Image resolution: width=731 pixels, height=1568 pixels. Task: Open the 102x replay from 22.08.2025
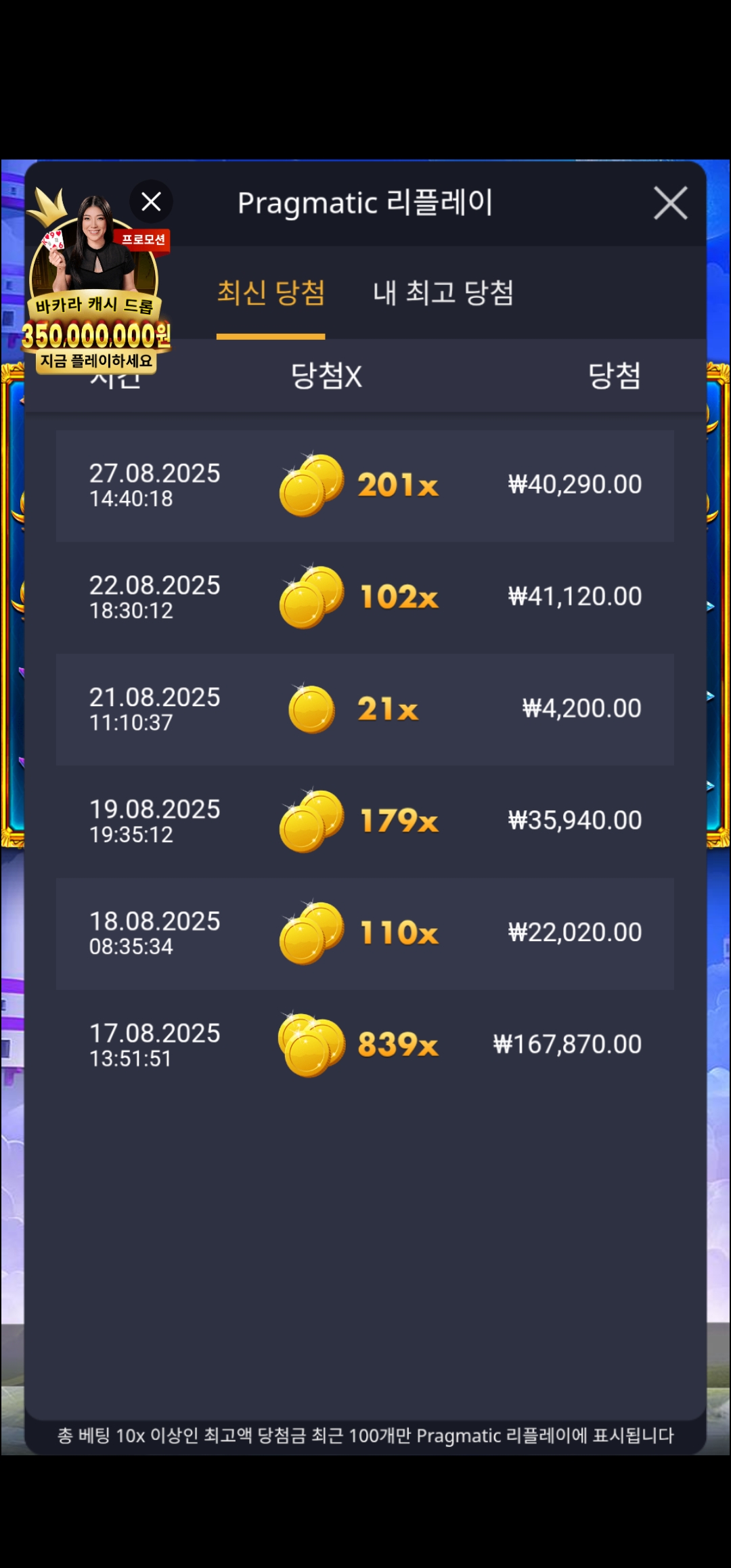click(x=365, y=597)
